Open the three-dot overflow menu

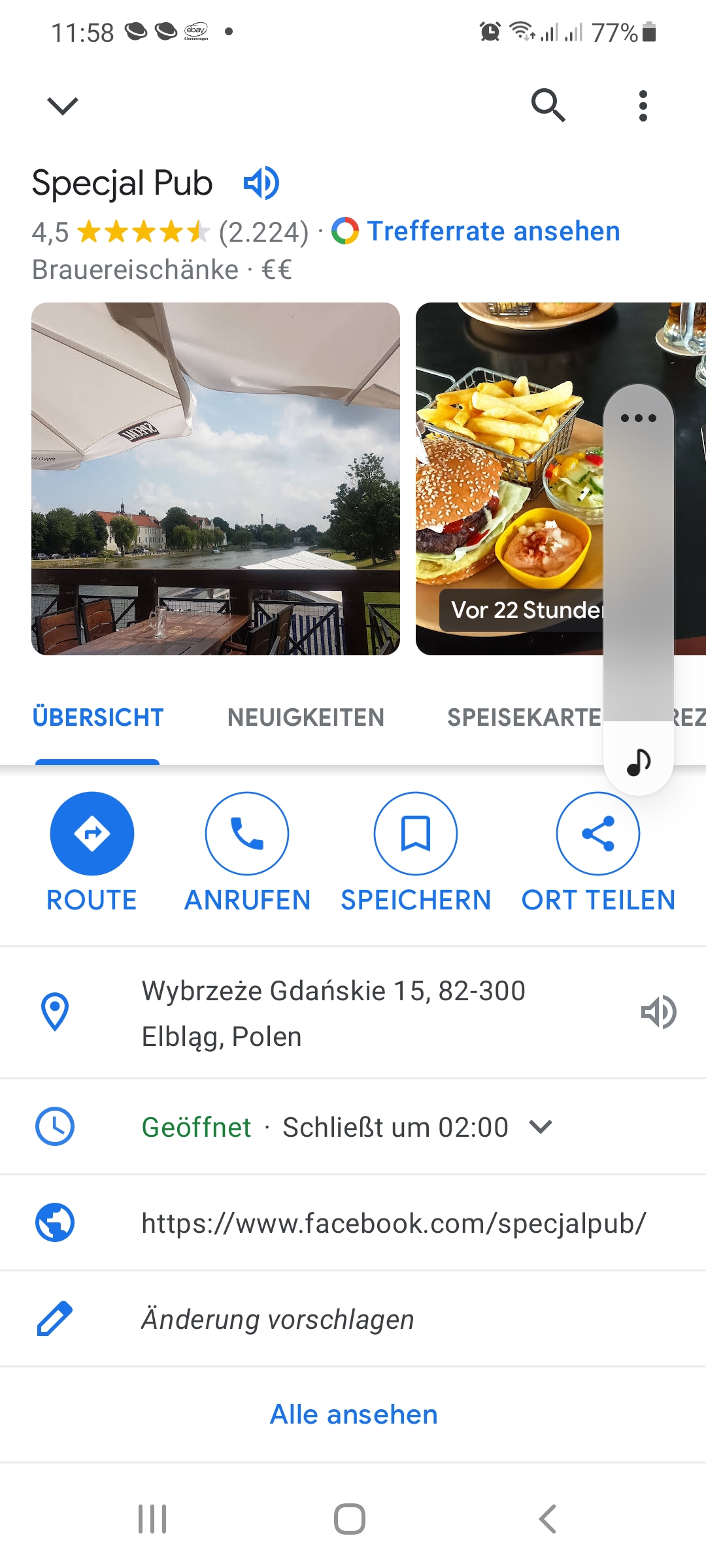pyautogui.click(x=643, y=105)
